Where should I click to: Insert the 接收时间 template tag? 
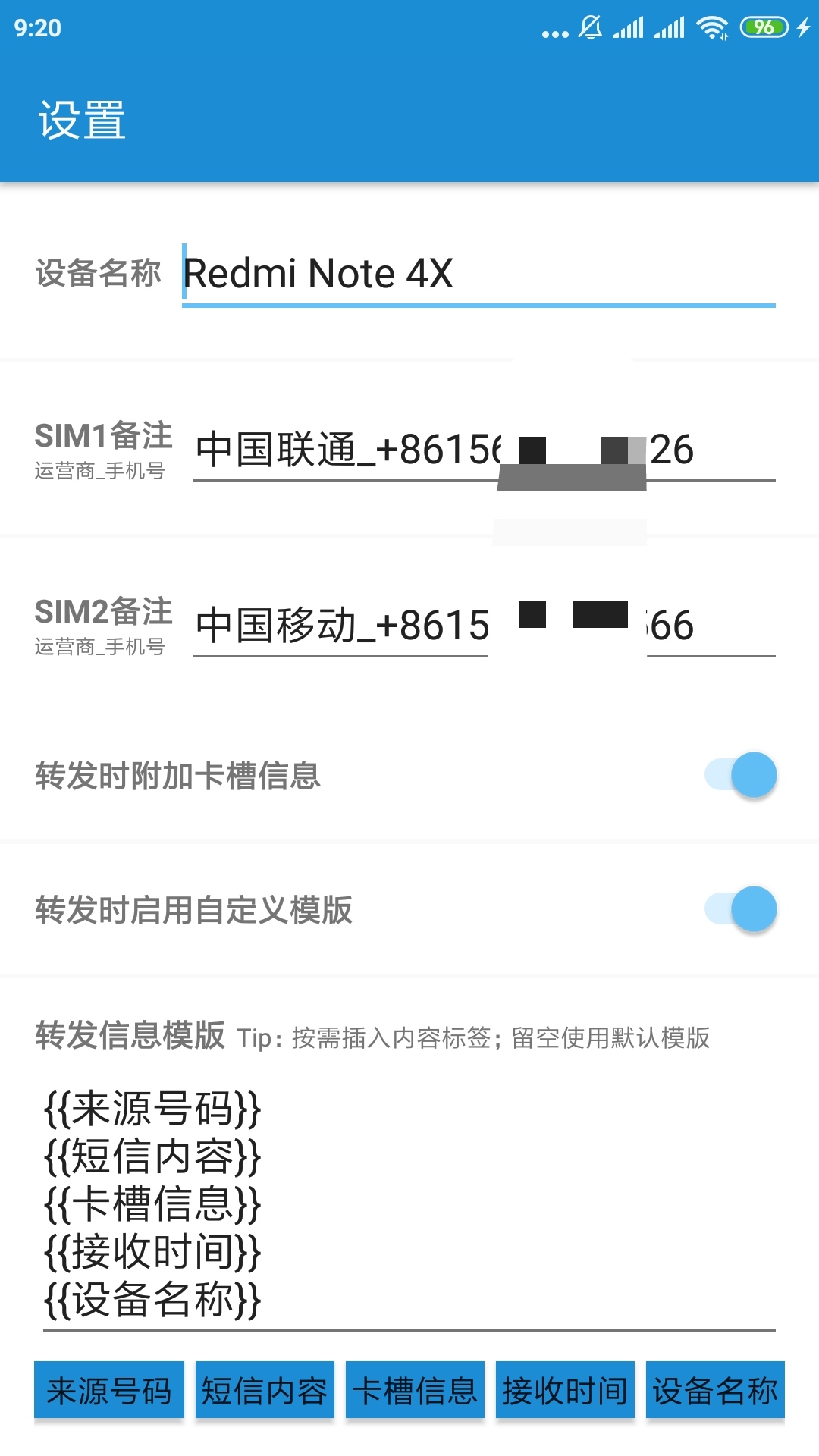point(565,1391)
